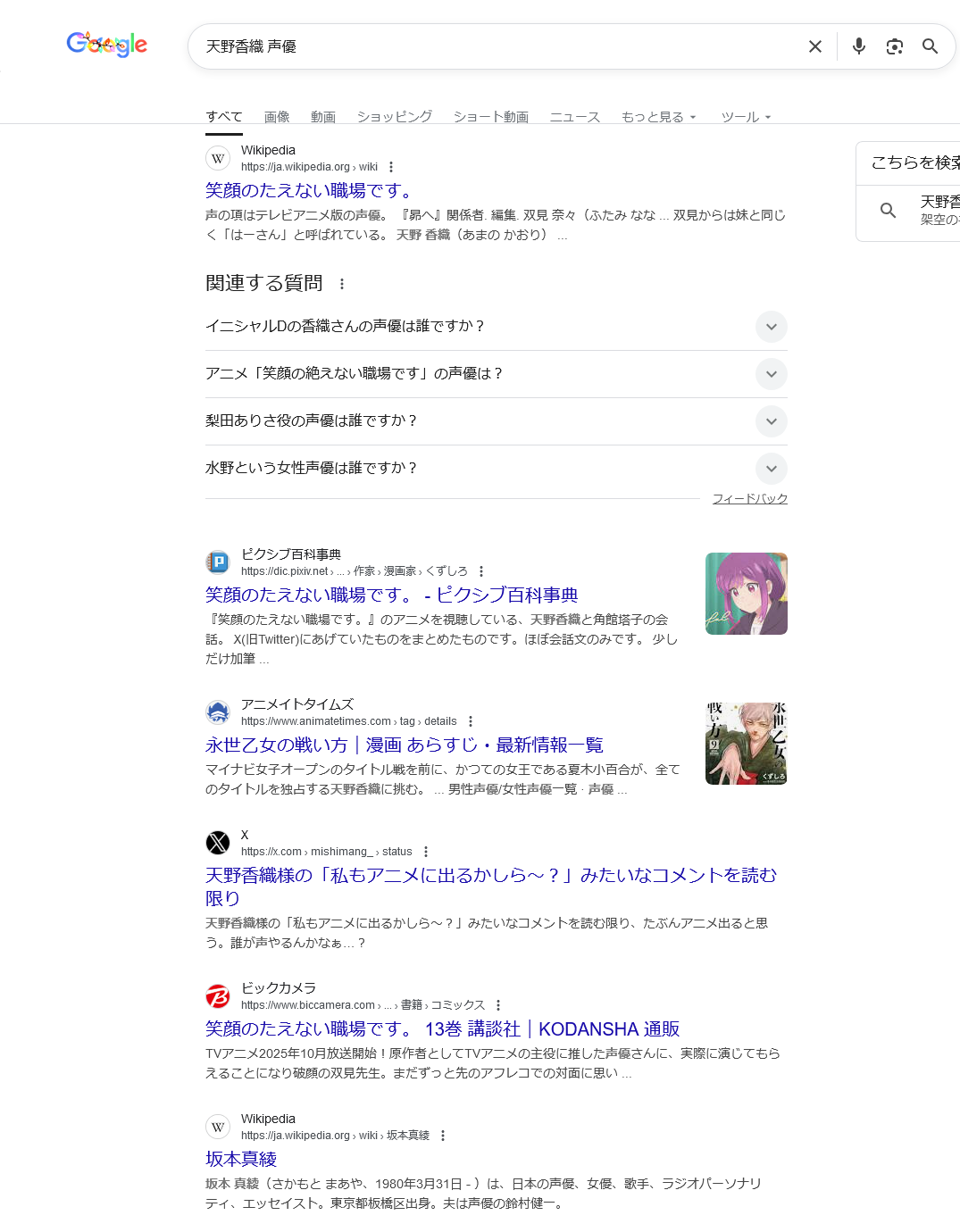Open the ビックカメラ 13巻 講談社 result
This screenshot has width=960, height=1232.
point(442,1028)
